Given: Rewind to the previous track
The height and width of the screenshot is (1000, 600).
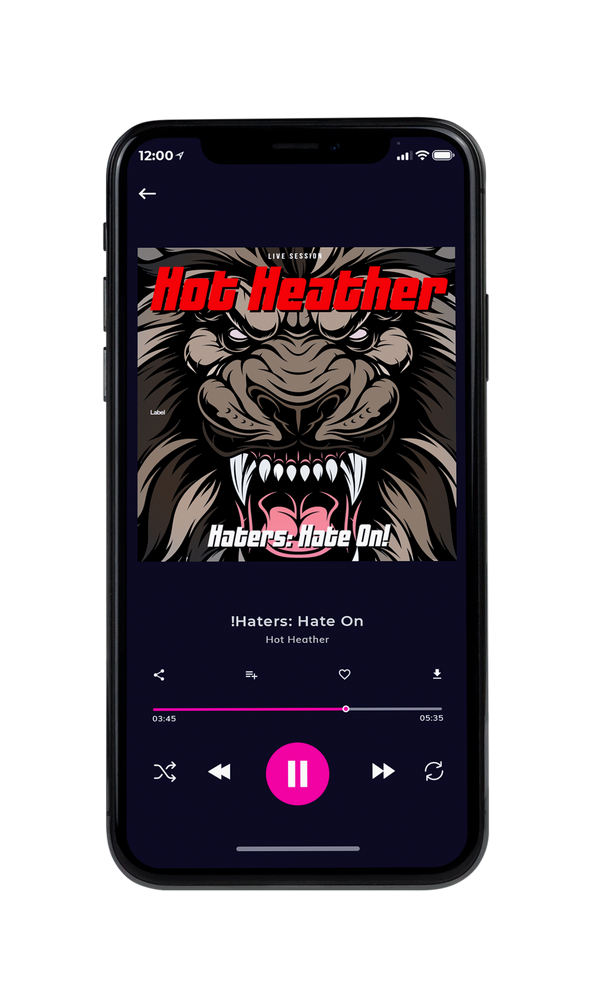Looking at the screenshot, I should pos(220,772).
